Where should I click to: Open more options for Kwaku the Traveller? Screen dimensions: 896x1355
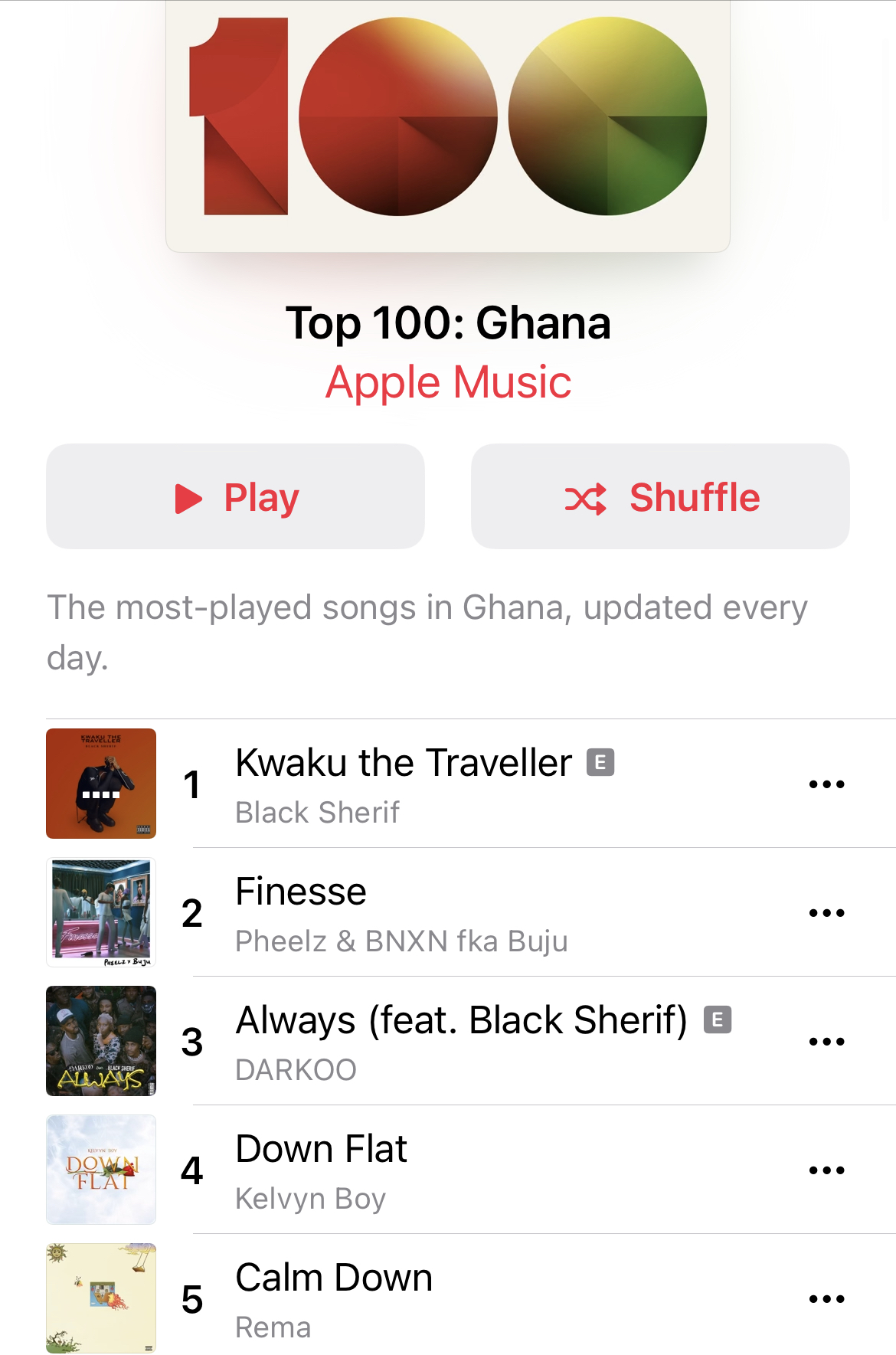coord(826,784)
